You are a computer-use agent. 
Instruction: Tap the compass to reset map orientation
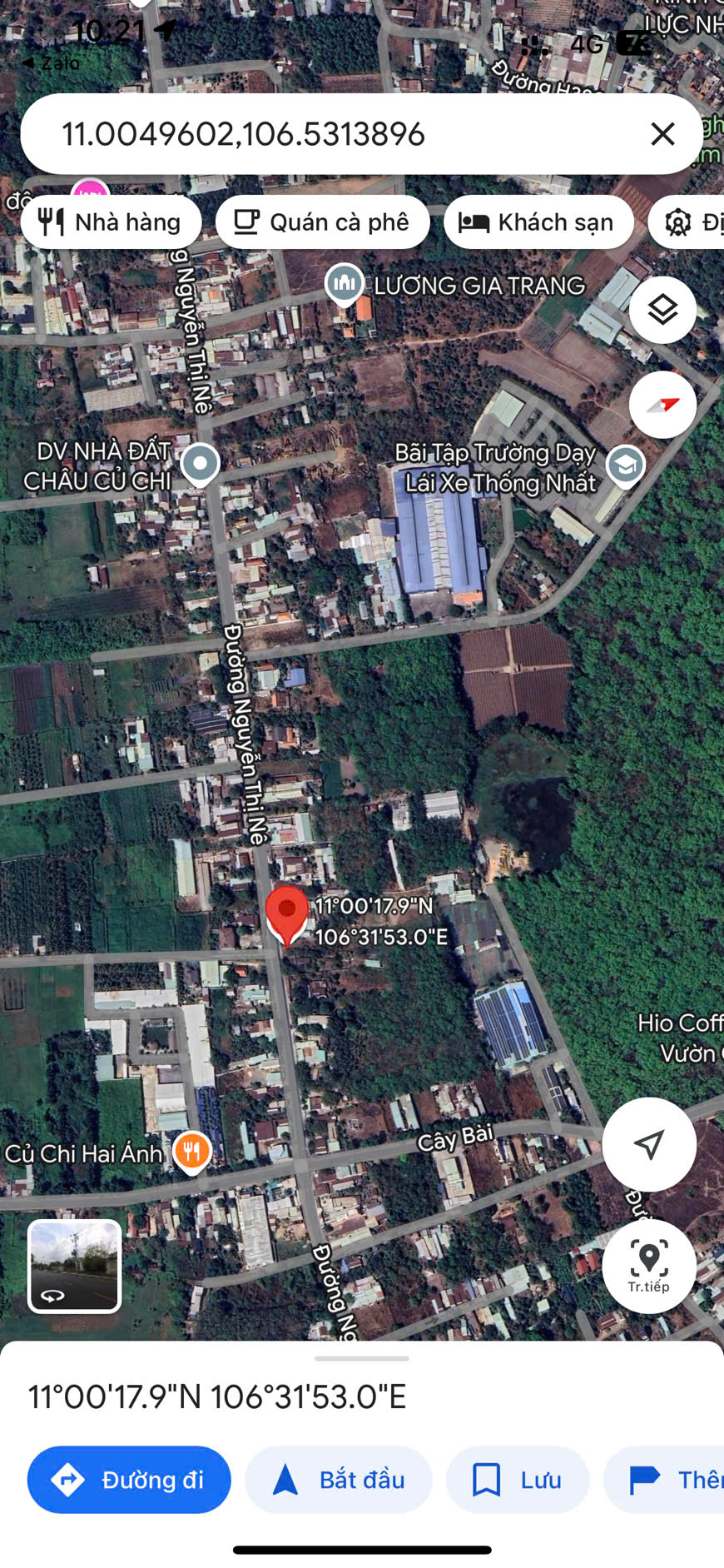(662, 405)
